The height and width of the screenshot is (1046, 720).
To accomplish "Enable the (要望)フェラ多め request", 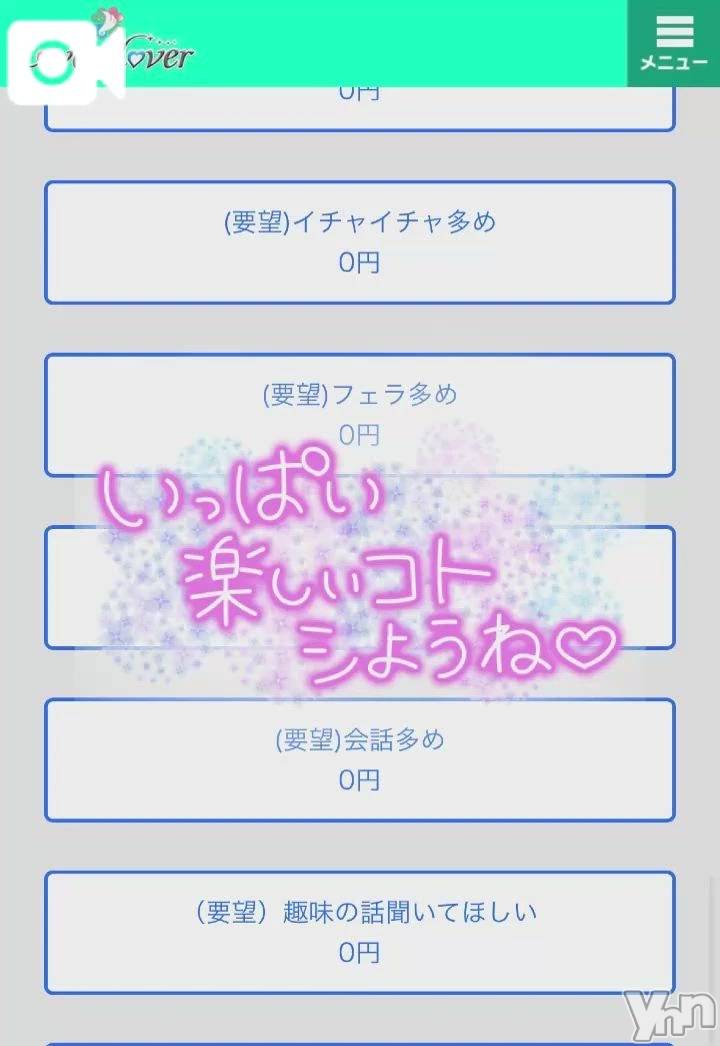I will (358, 413).
